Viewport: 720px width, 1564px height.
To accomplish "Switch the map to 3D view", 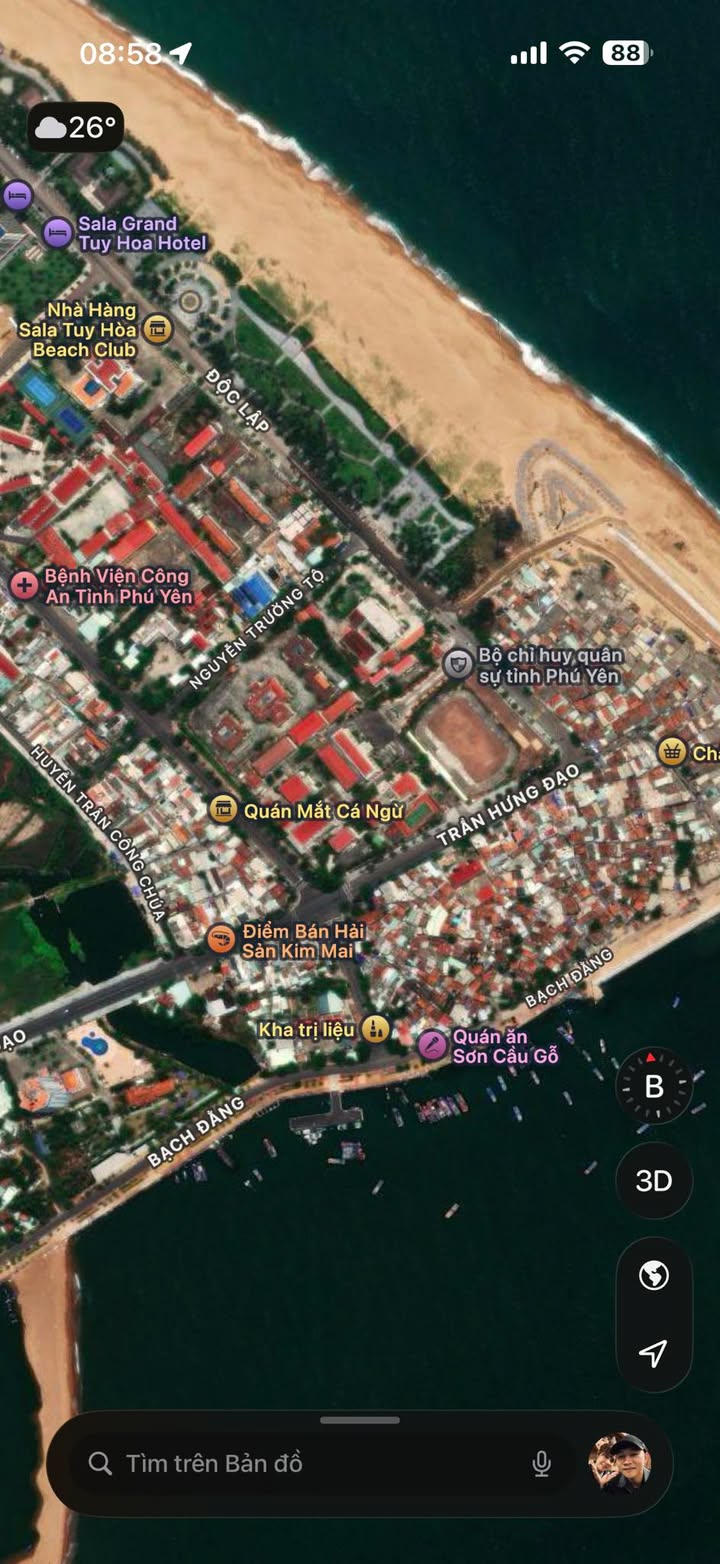I will pos(654,1181).
